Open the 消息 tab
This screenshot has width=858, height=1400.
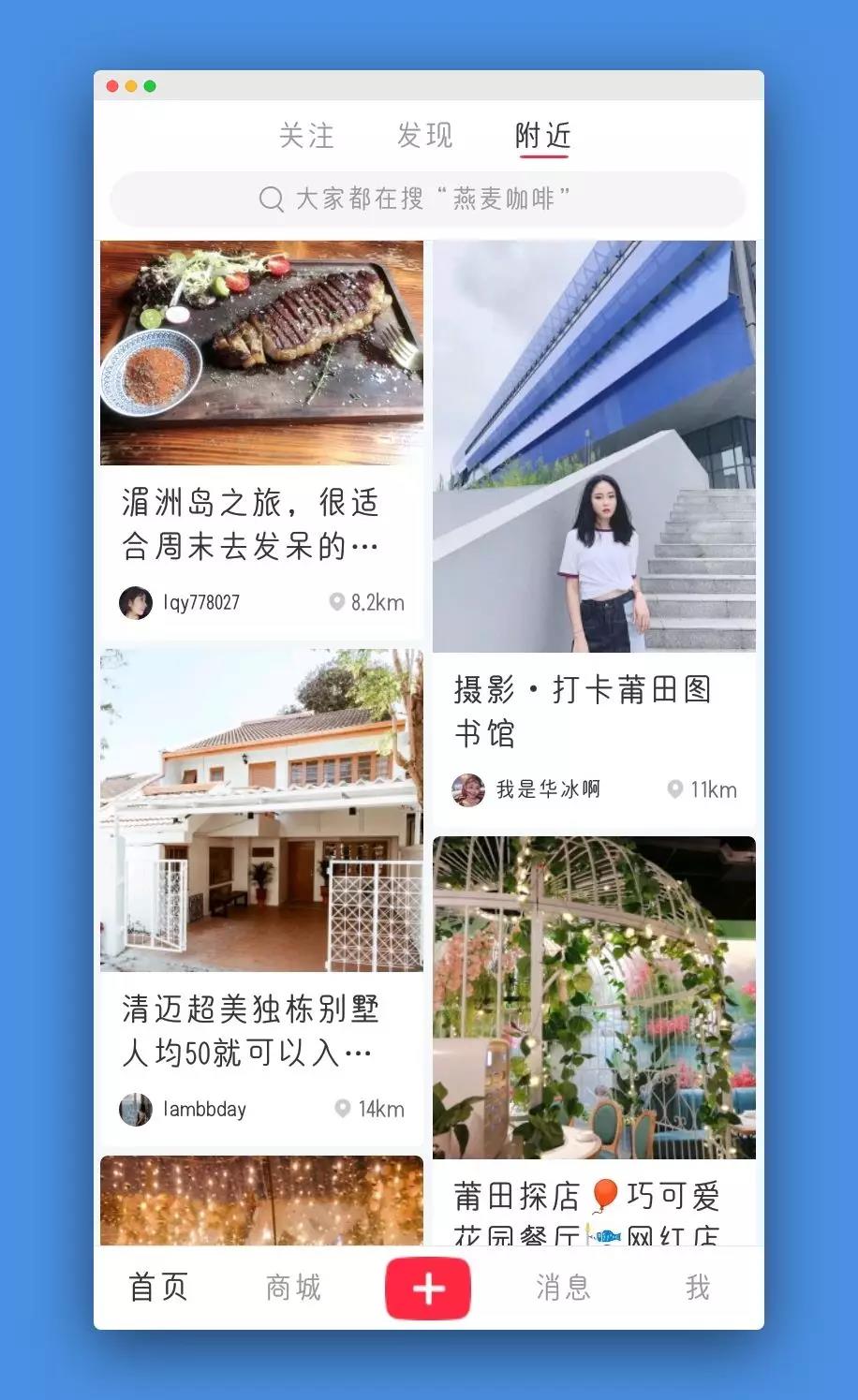tap(563, 1288)
